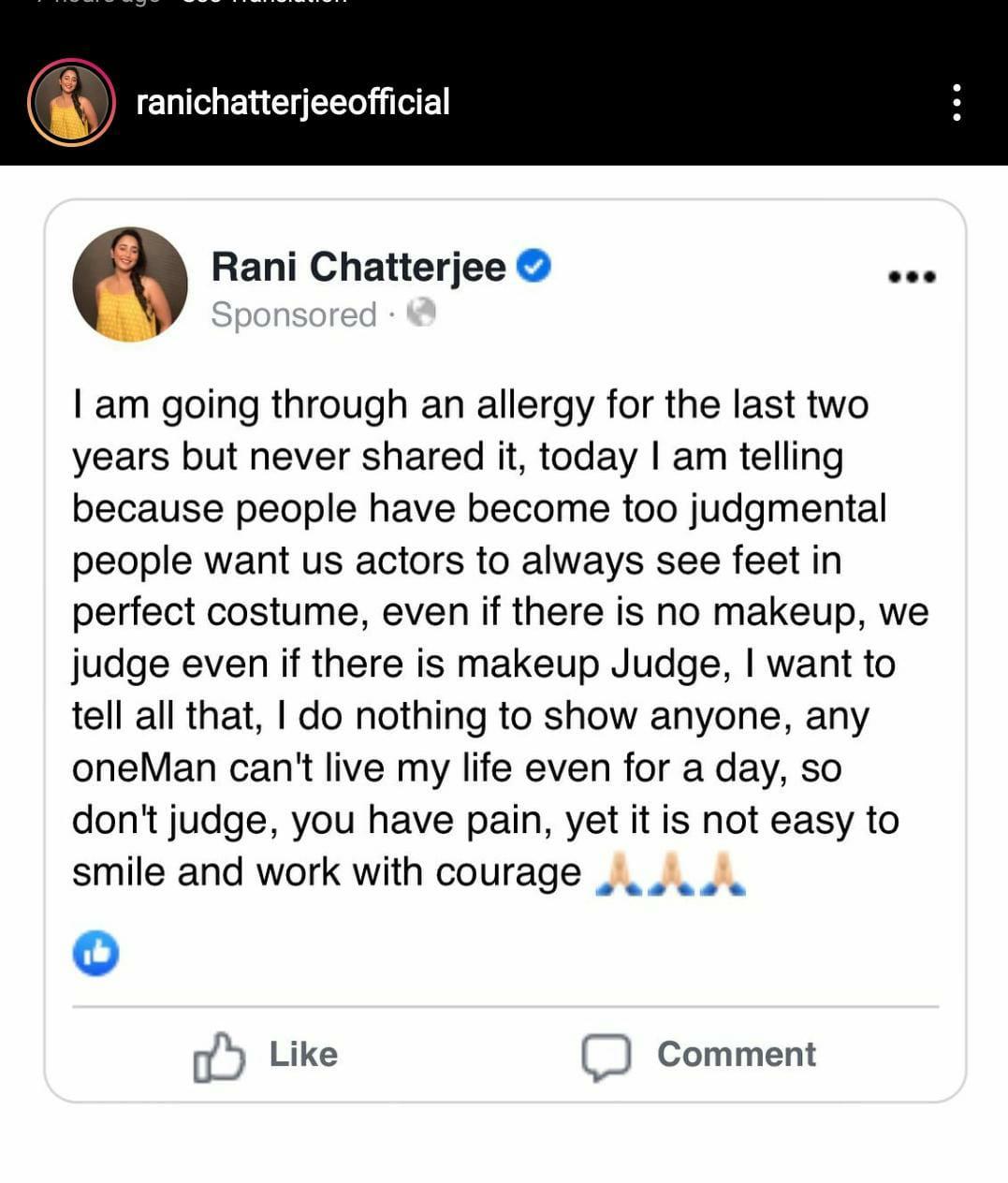Viewport: 1008px width, 1183px height.
Task: Click the Like thumbs-up outline icon
Action: pos(221,1056)
